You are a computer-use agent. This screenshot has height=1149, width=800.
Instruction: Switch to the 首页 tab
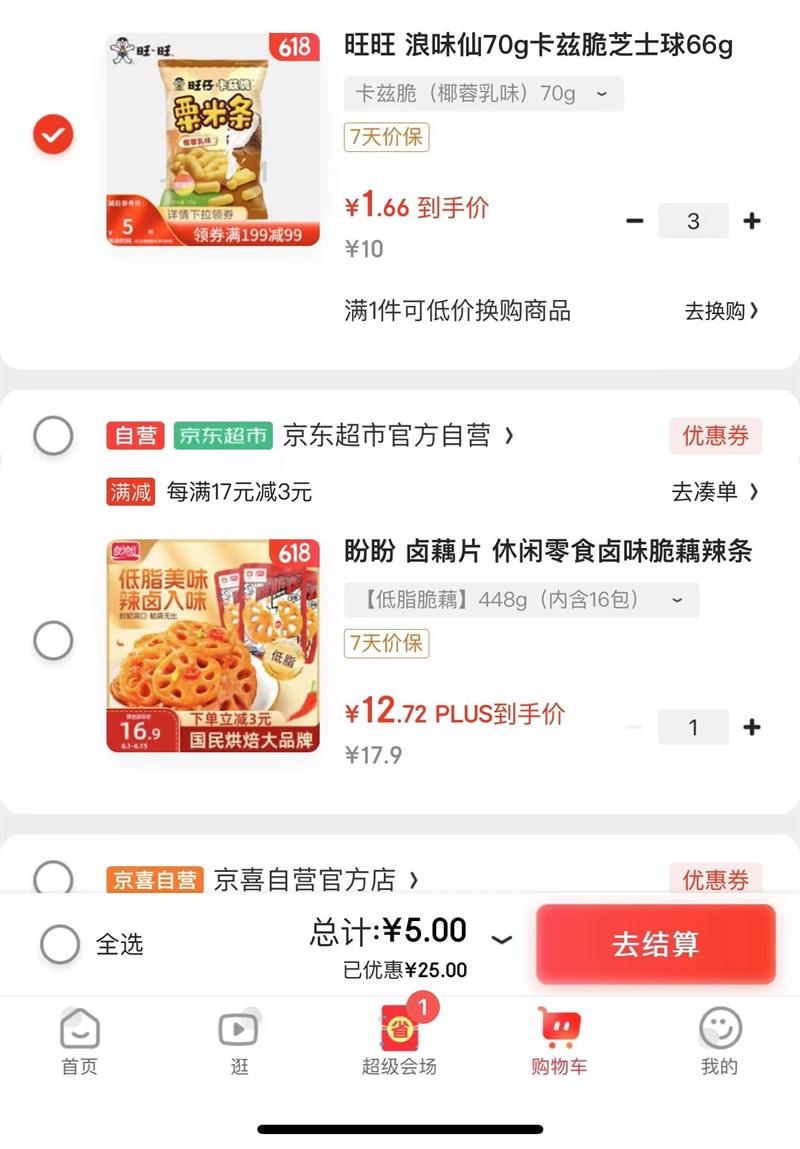click(x=80, y=1040)
